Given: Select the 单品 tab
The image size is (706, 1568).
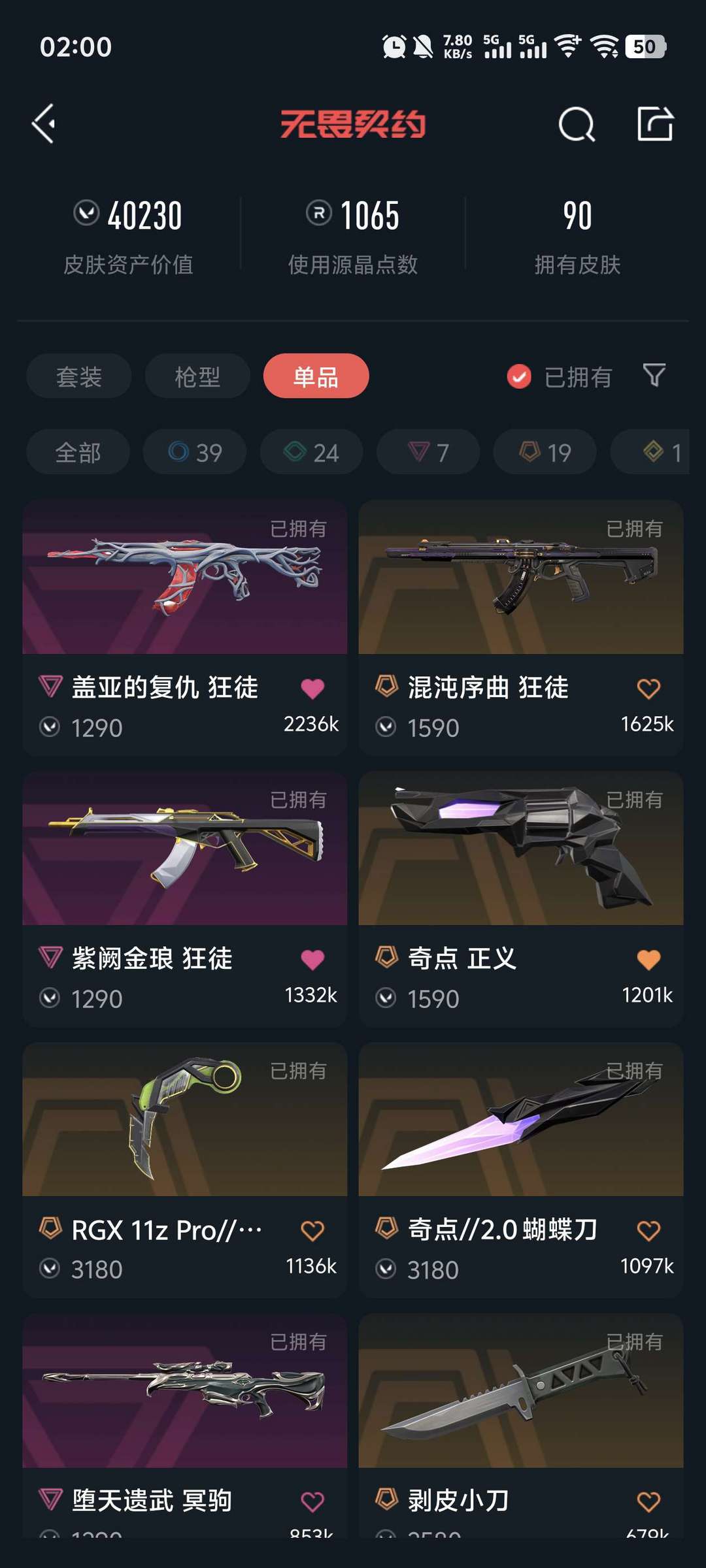Looking at the screenshot, I should pos(316,376).
